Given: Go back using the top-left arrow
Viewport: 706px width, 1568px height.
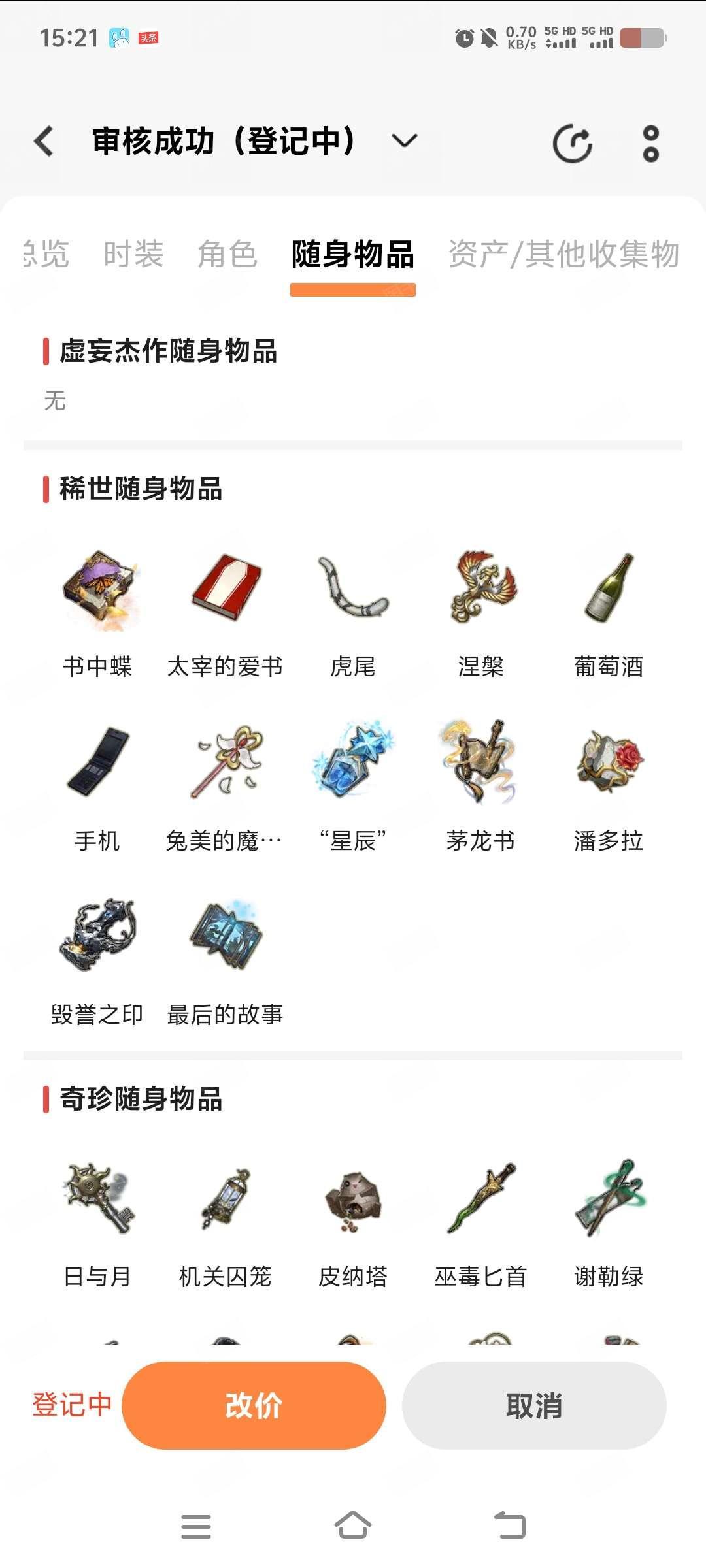Looking at the screenshot, I should (44, 141).
